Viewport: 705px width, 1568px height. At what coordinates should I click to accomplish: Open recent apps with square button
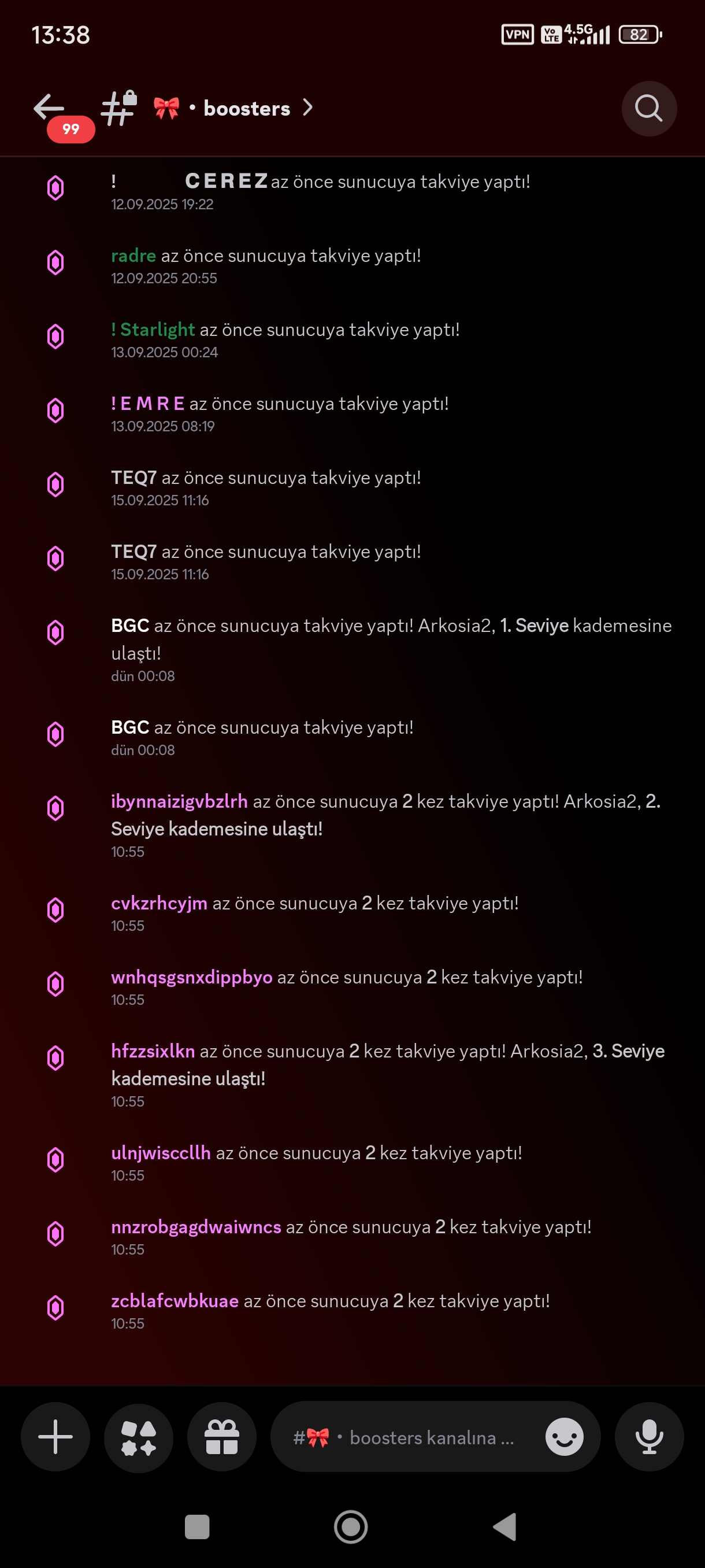click(x=197, y=1526)
